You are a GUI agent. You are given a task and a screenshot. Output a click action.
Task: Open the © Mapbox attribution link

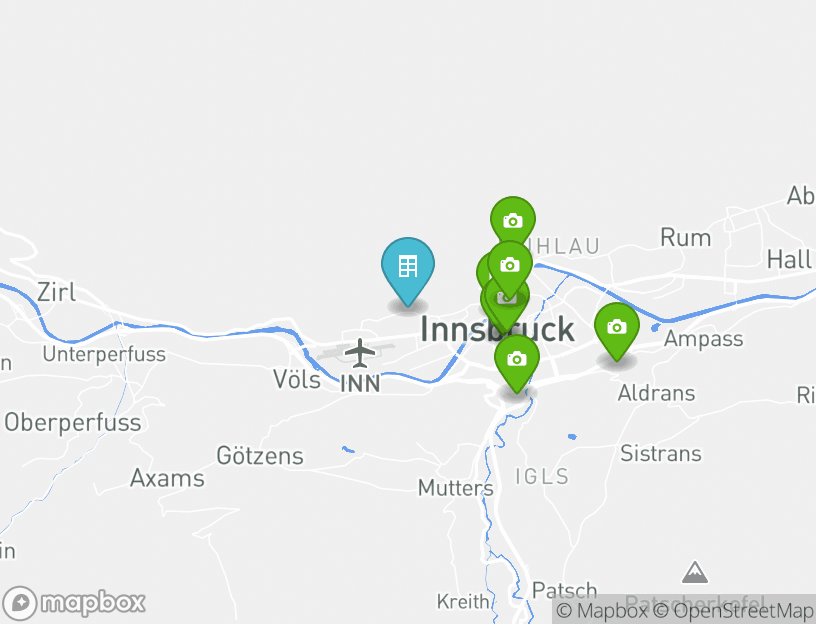click(x=602, y=610)
